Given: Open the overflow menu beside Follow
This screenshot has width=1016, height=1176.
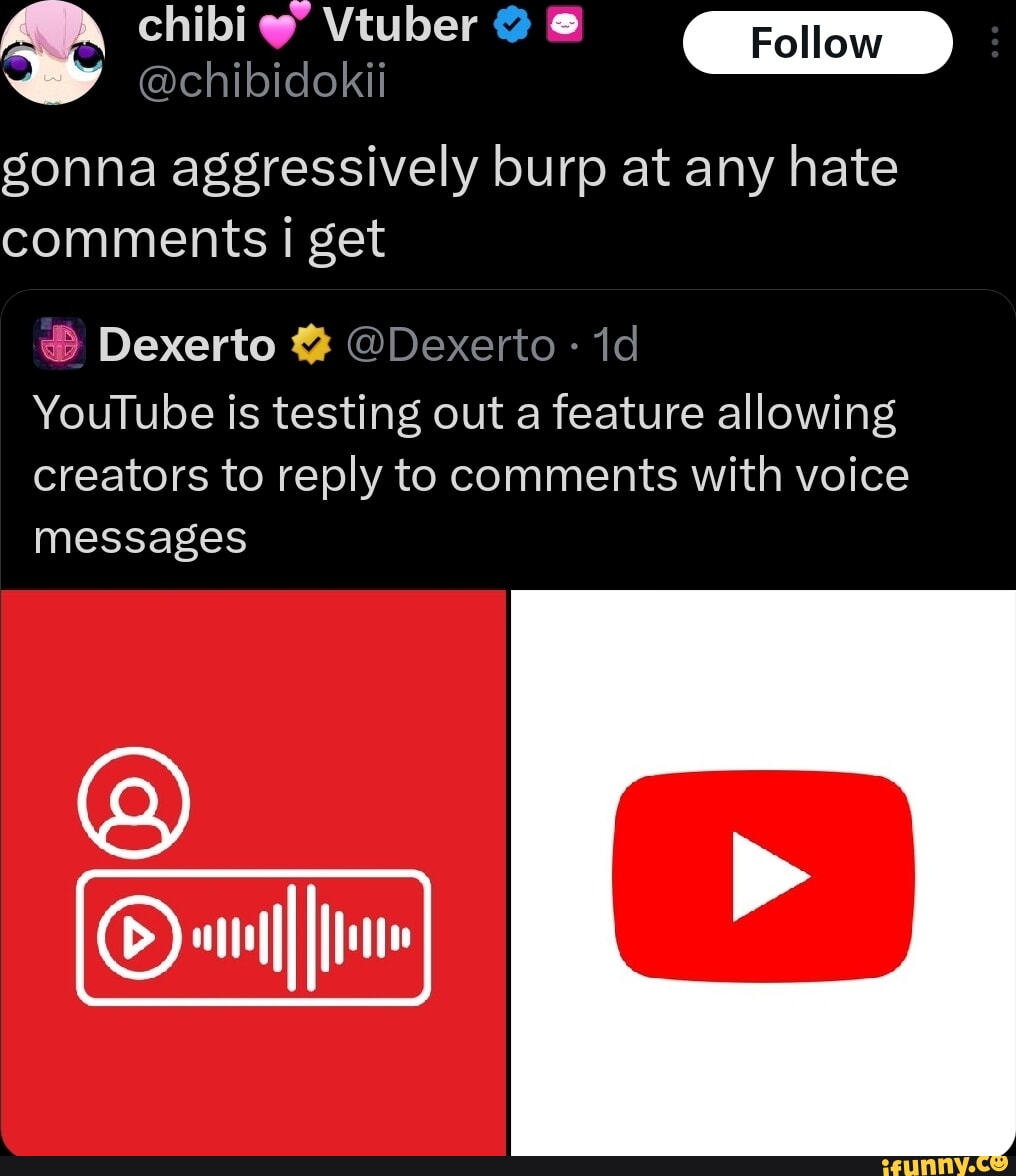Looking at the screenshot, I should (x=994, y=43).
